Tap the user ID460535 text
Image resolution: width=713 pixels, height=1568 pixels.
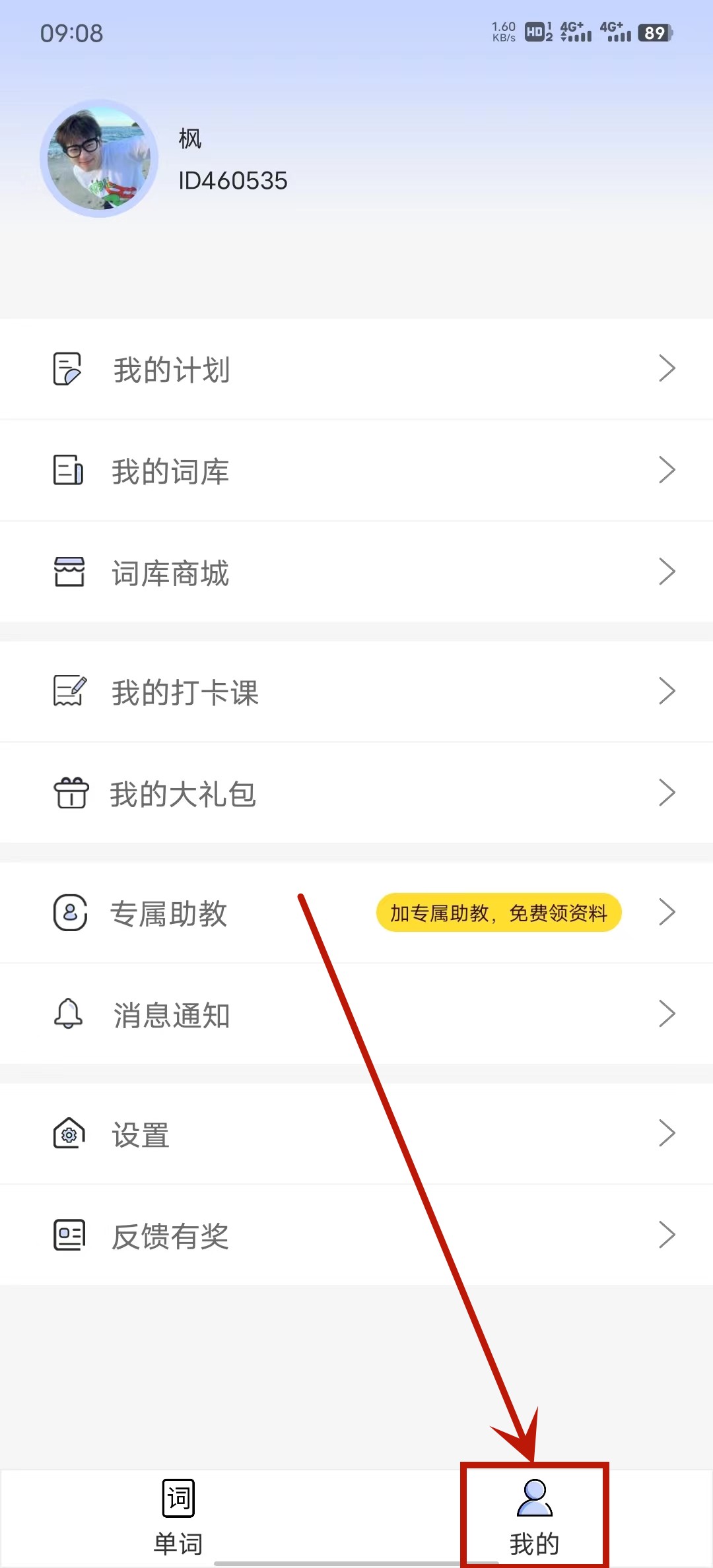click(x=232, y=181)
